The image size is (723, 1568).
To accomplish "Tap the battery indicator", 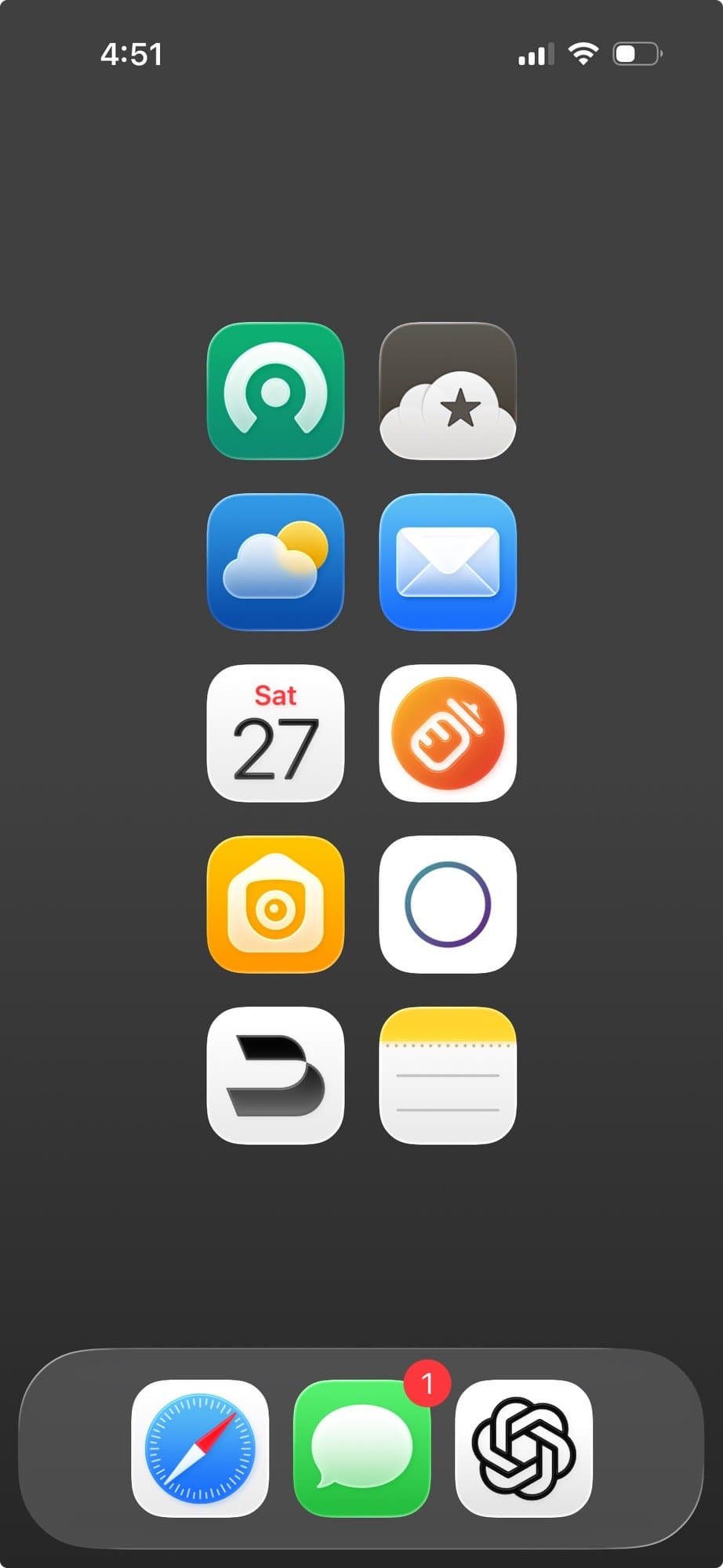I will click(636, 53).
